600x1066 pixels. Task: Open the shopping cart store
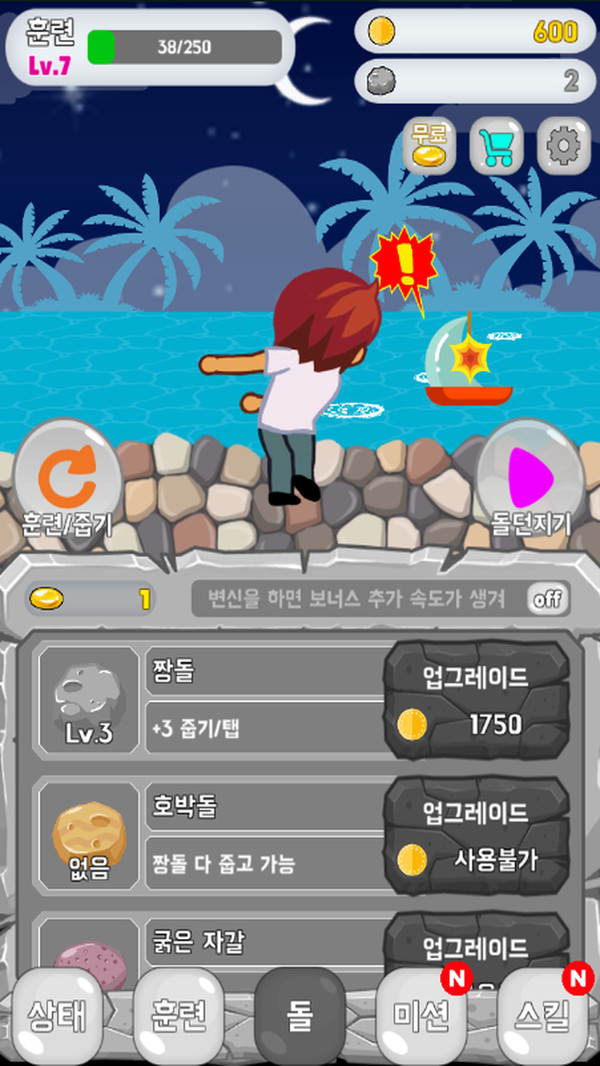(x=496, y=147)
